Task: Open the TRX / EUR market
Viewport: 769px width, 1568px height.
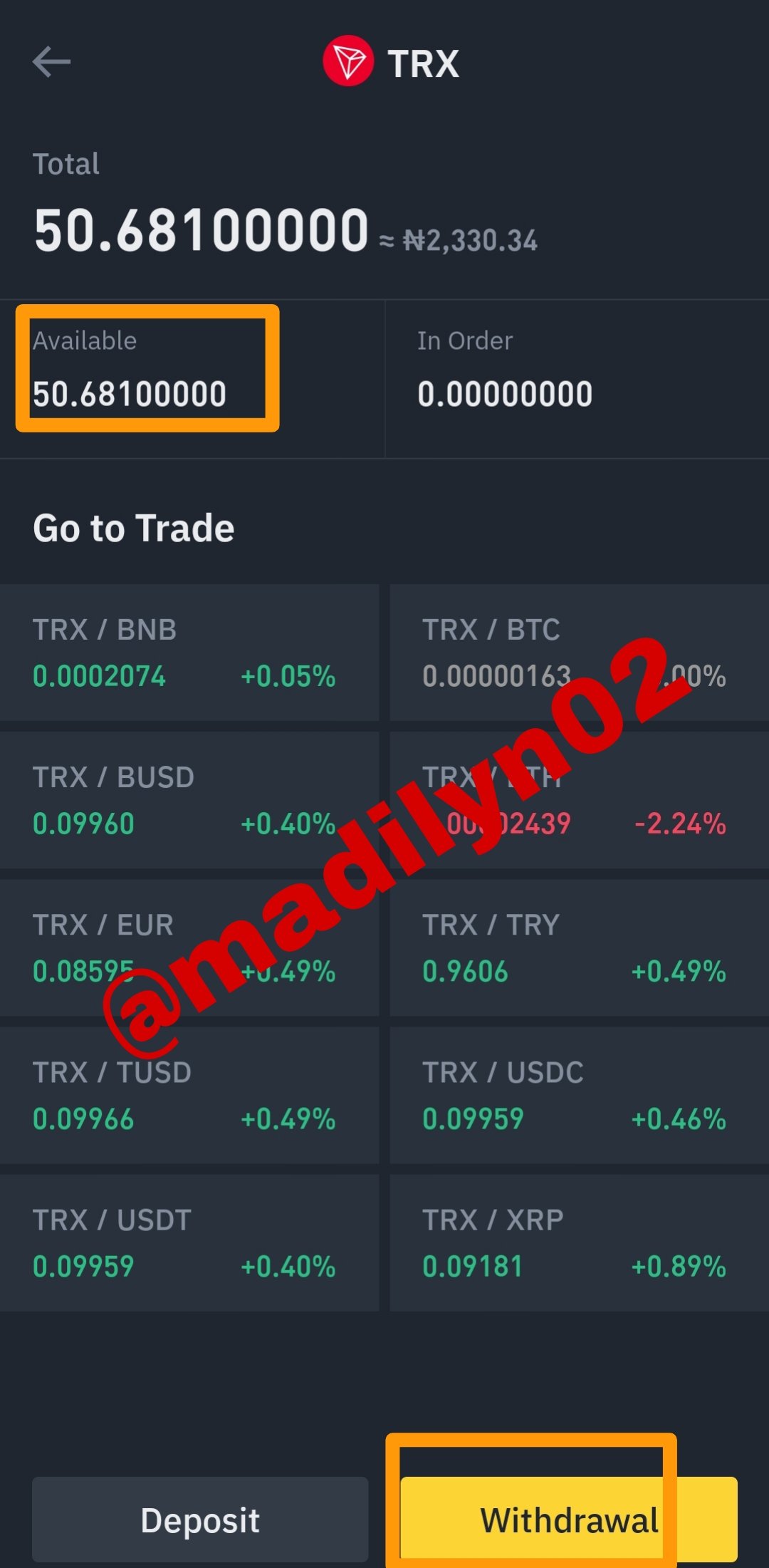Action: tap(189, 947)
